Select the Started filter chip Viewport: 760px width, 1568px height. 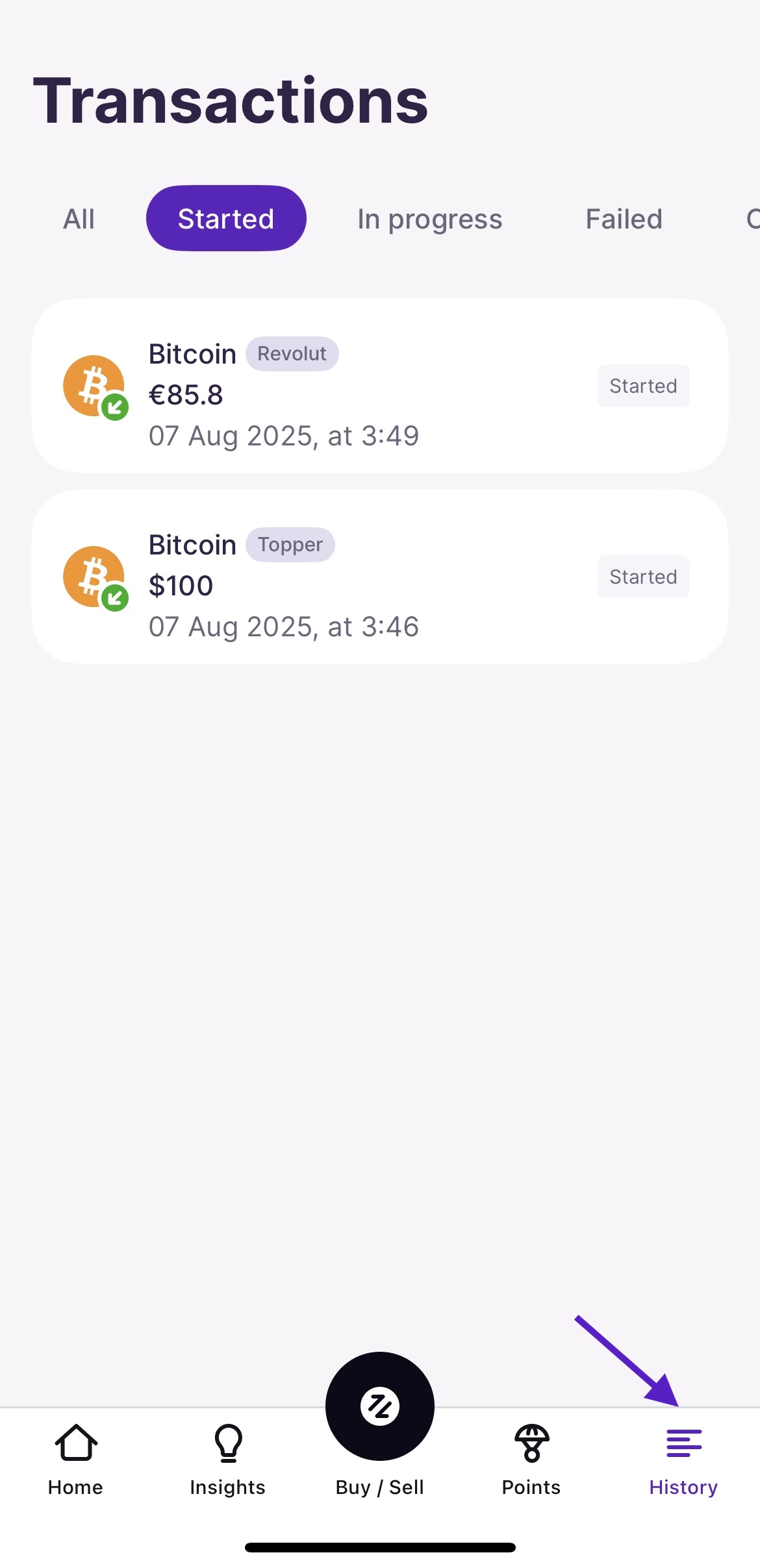point(226,219)
